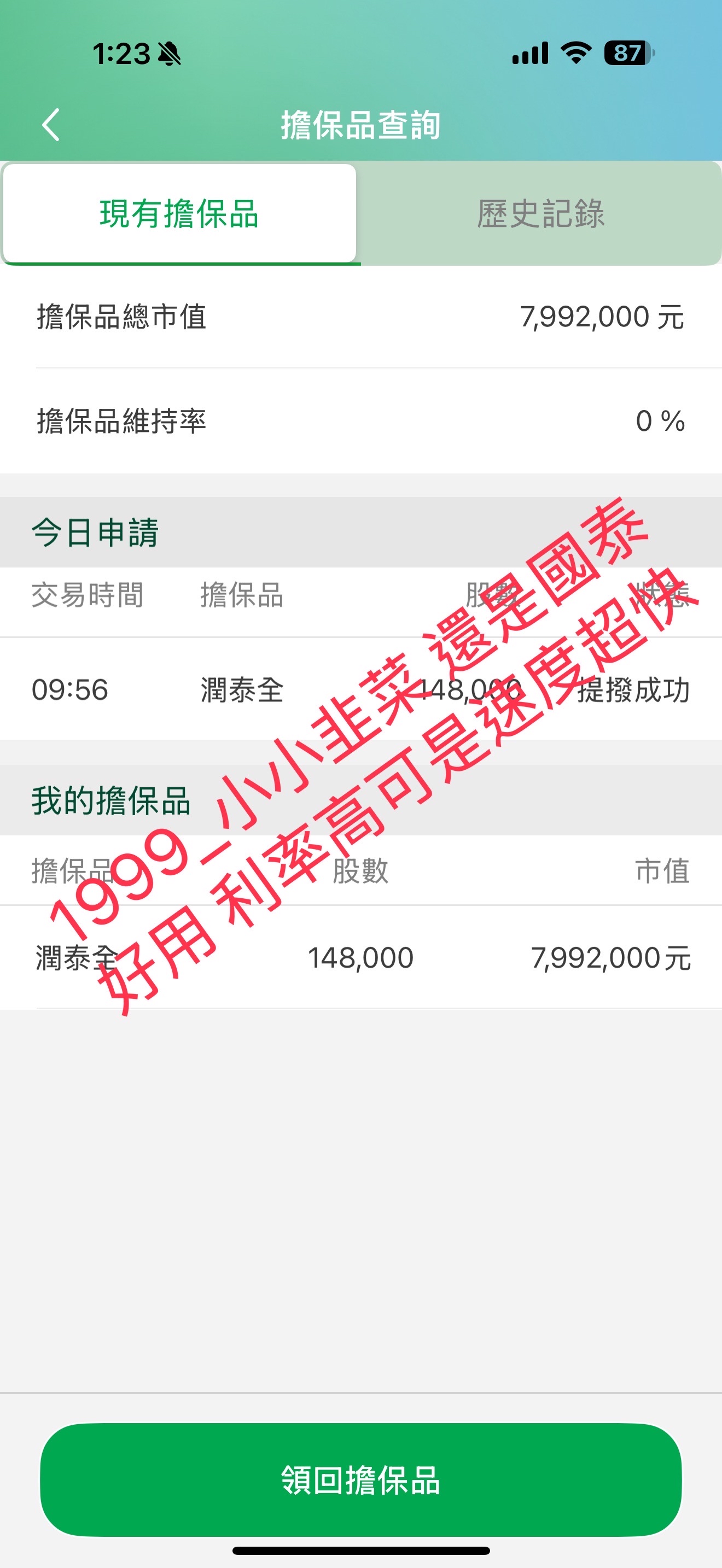Tap the battery indicator showing 87
The height and width of the screenshot is (1568, 722).
tap(626, 54)
